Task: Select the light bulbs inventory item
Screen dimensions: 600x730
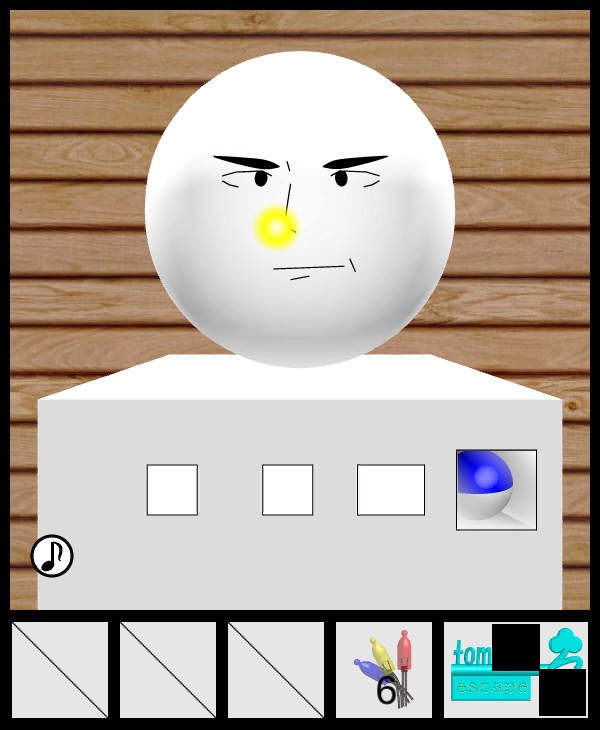Action: (x=384, y=669)
